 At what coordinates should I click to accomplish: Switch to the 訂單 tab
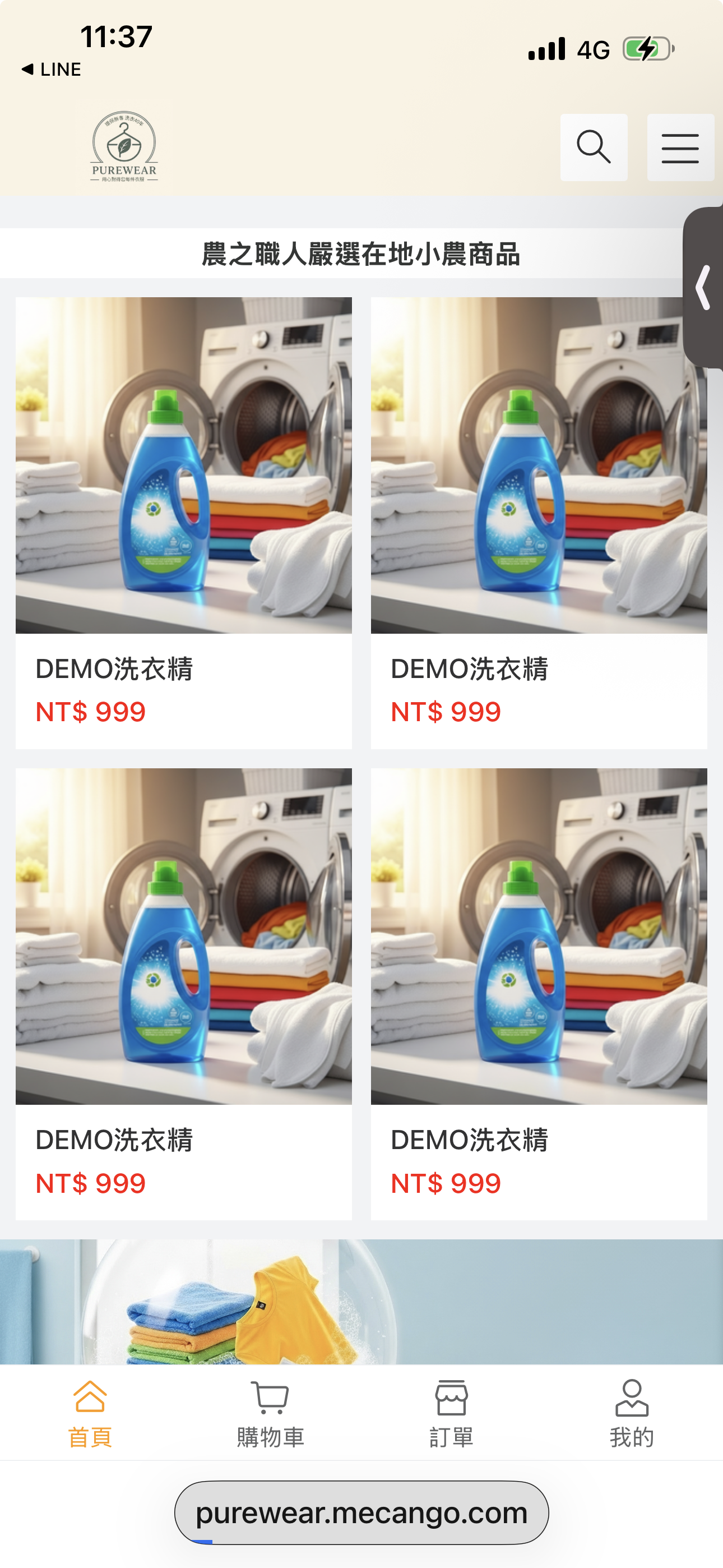tap(451, 1413)
